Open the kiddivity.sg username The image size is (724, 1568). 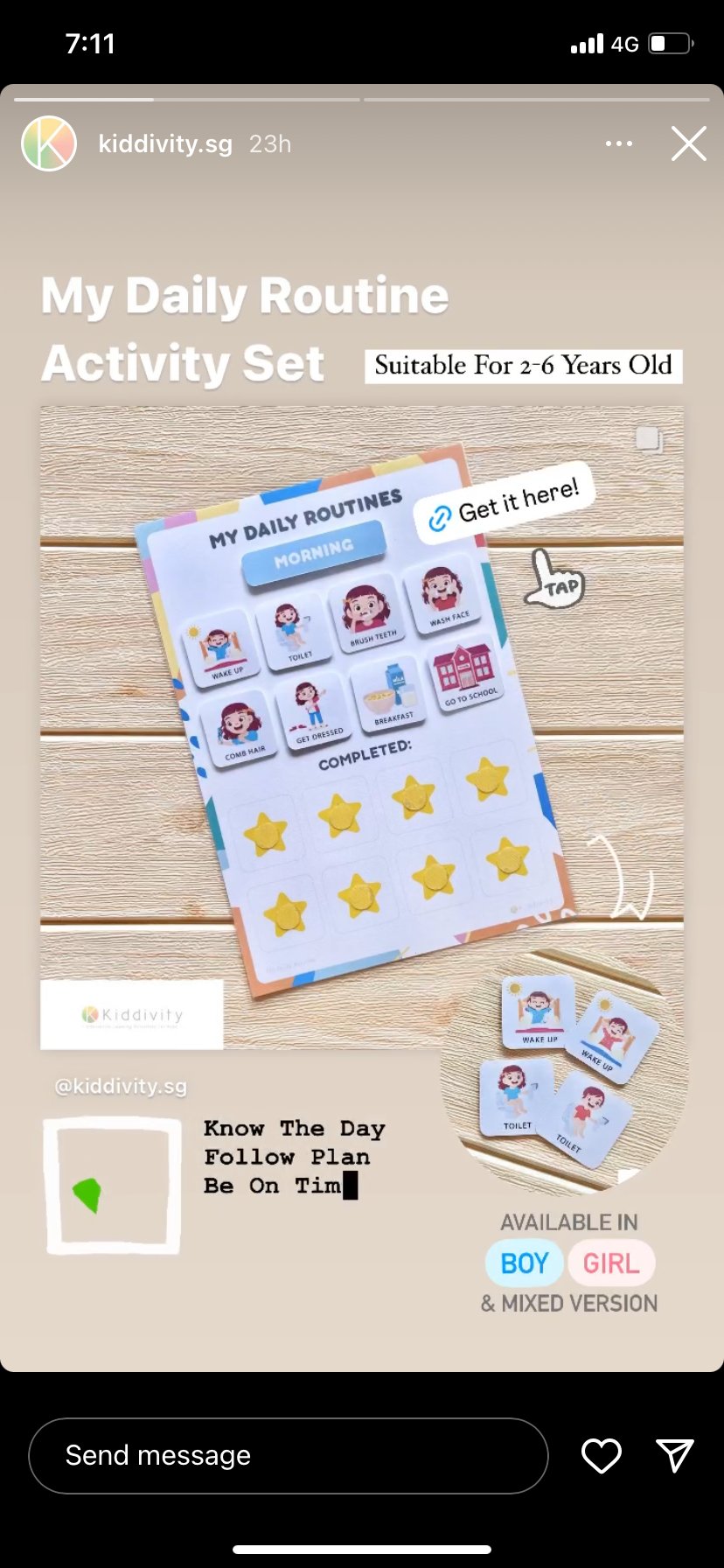(x=165, y=143)
